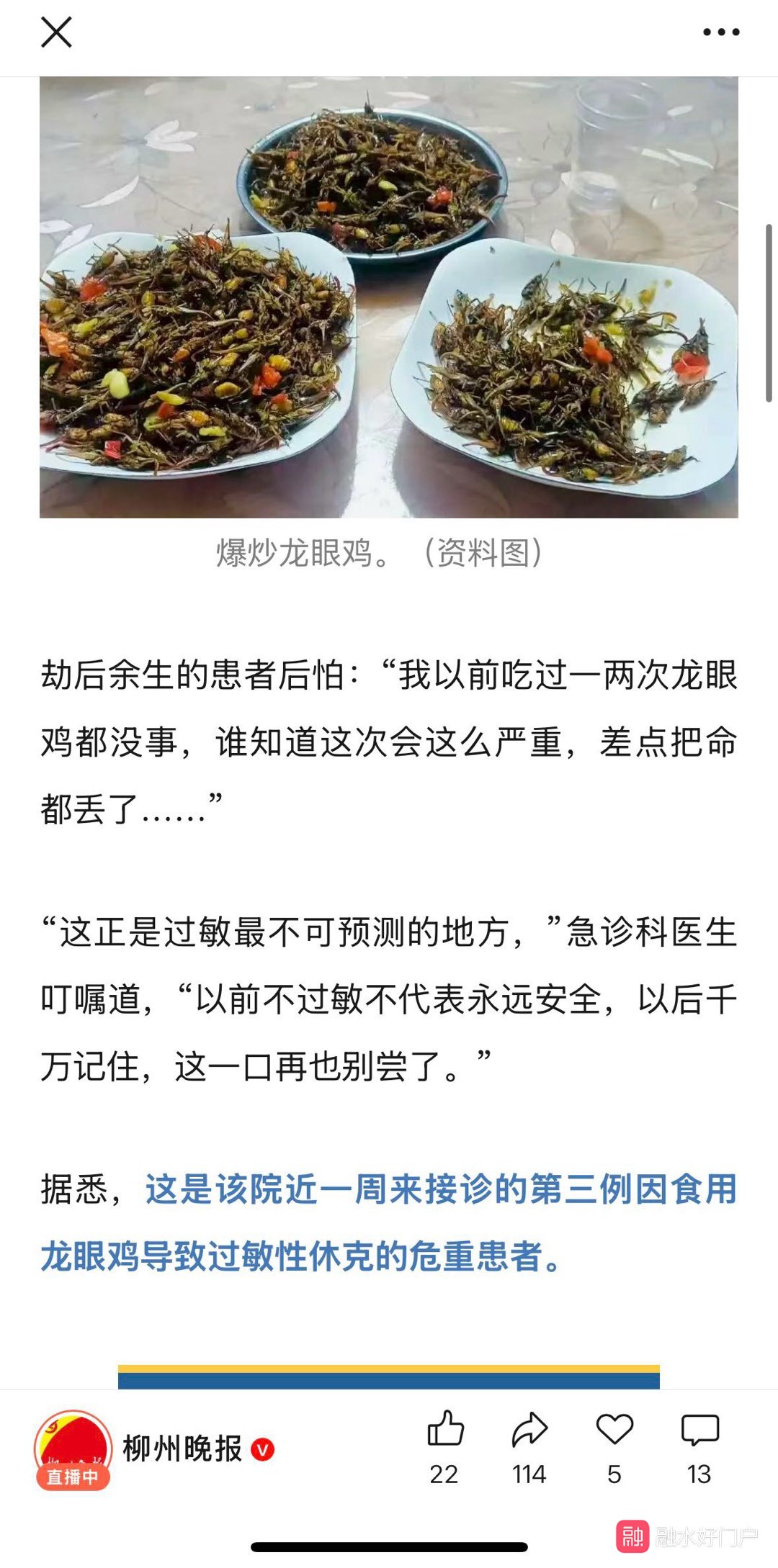Close the article with the X button
Viewport: 778px width, 1568px height.
coord(56,32)
